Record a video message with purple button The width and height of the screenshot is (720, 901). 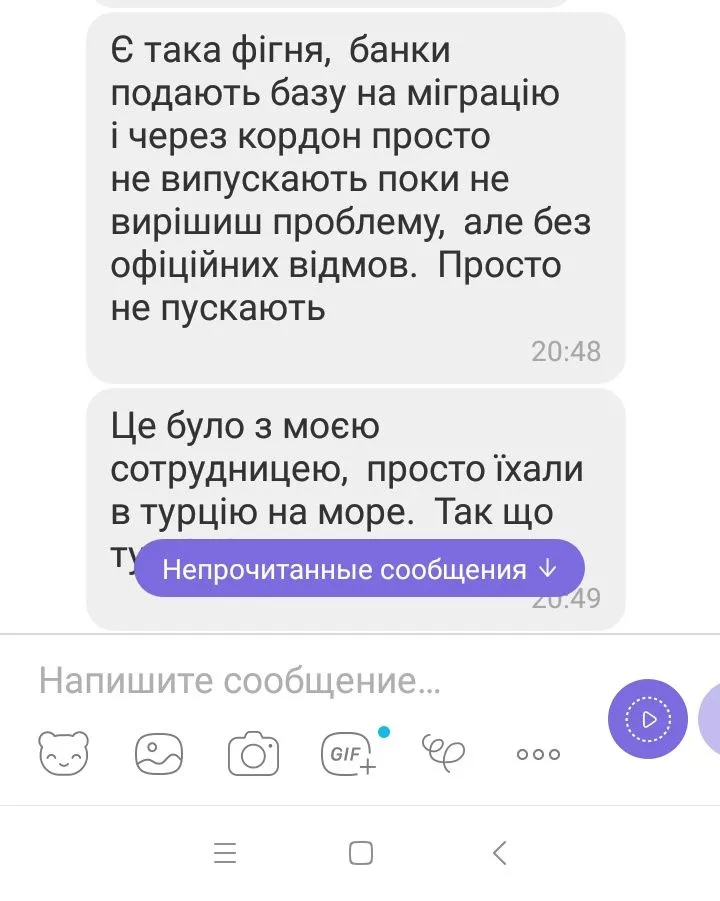pyautogui.click(x=648, y=719)
